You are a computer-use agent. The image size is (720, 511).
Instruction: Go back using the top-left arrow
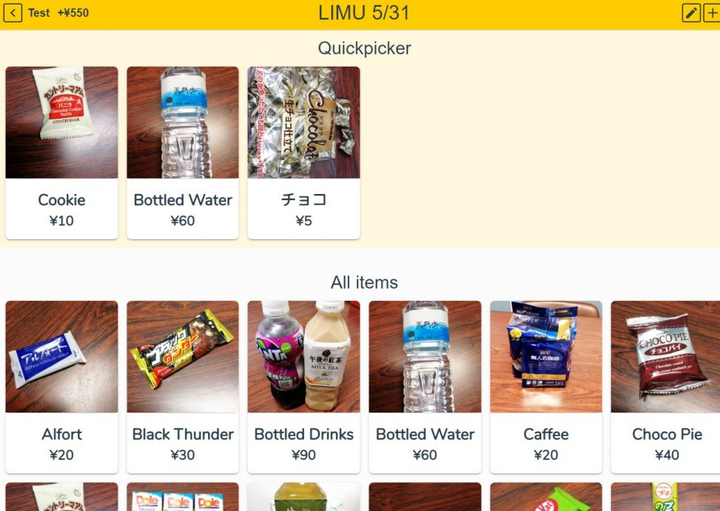click(x=13, y=13)
